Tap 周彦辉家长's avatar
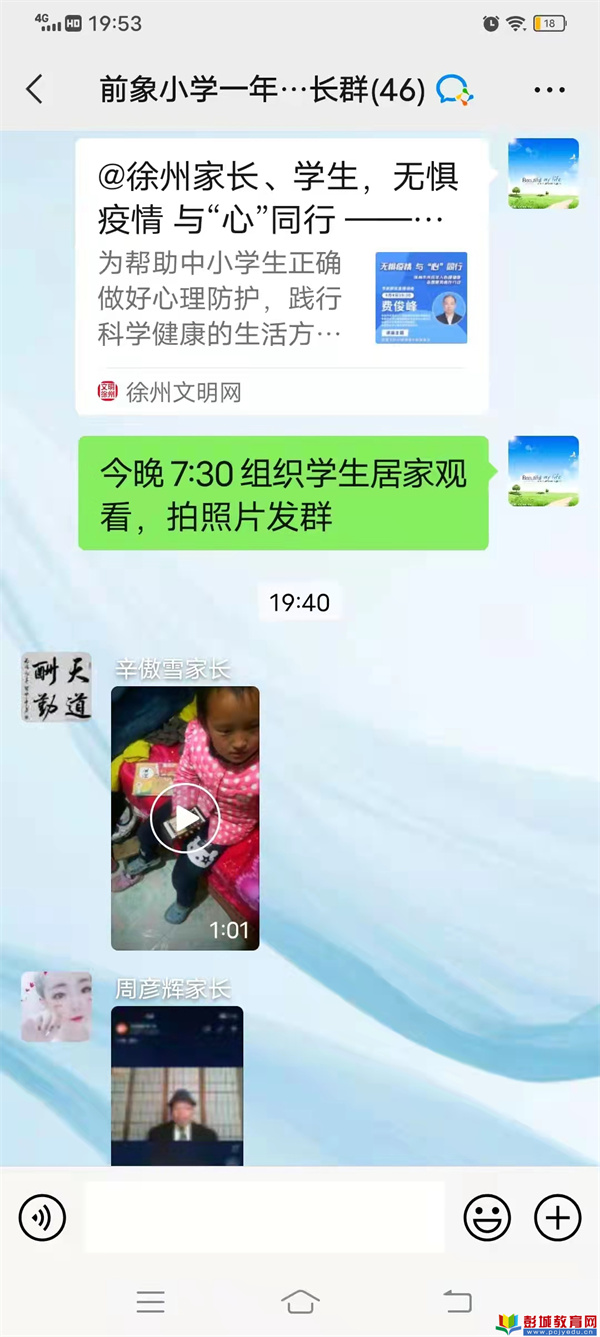 [56, 1007]
